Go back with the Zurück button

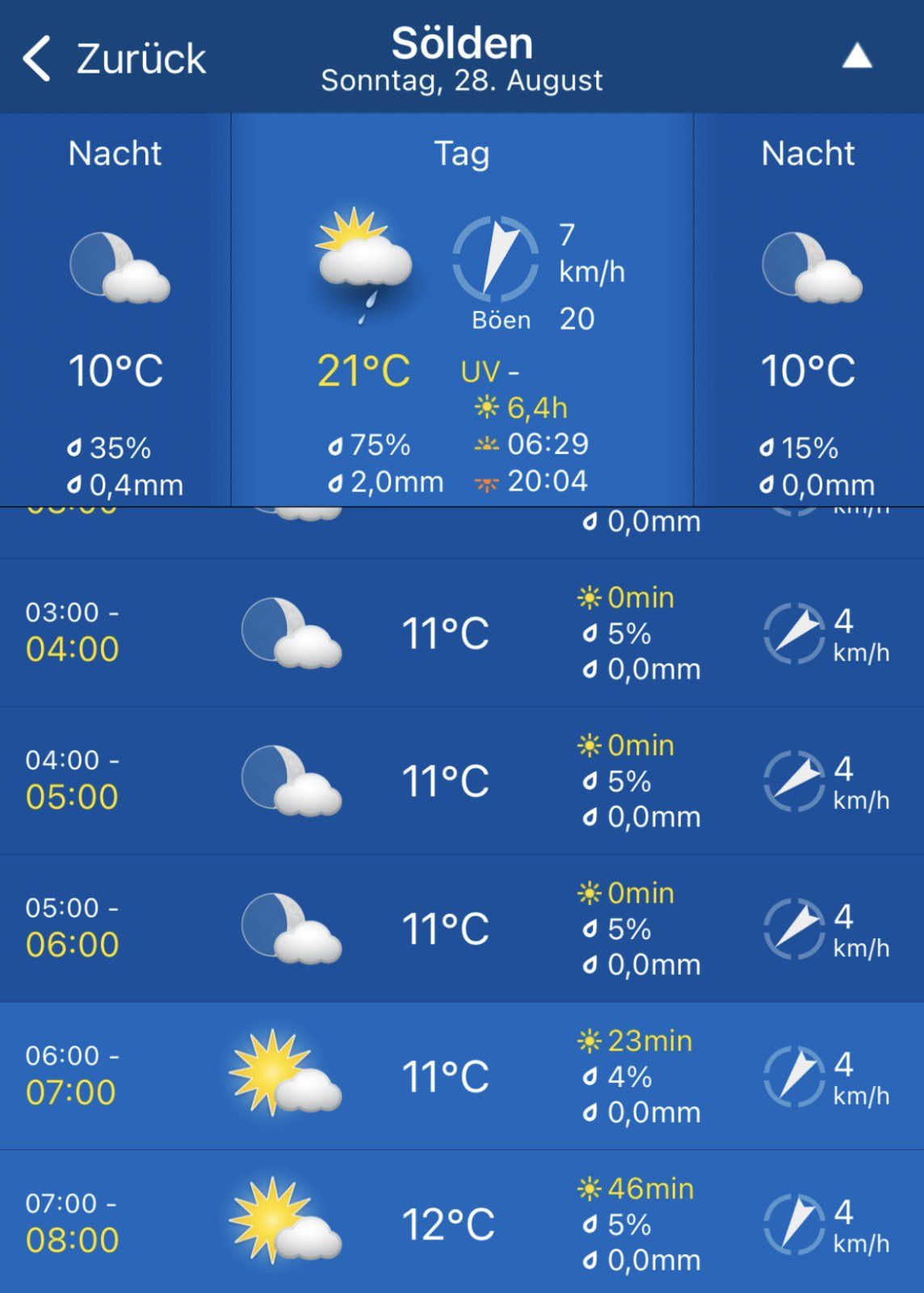[115, 58]
